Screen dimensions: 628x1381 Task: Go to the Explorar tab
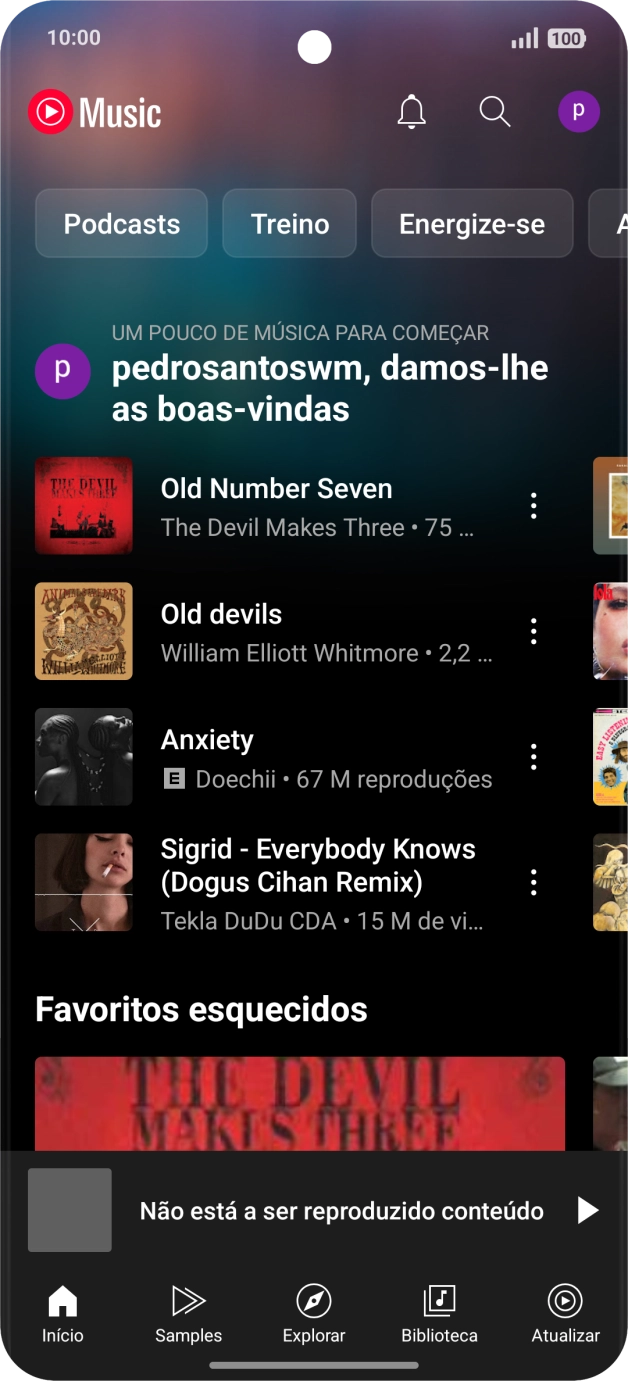[314, 1314]
